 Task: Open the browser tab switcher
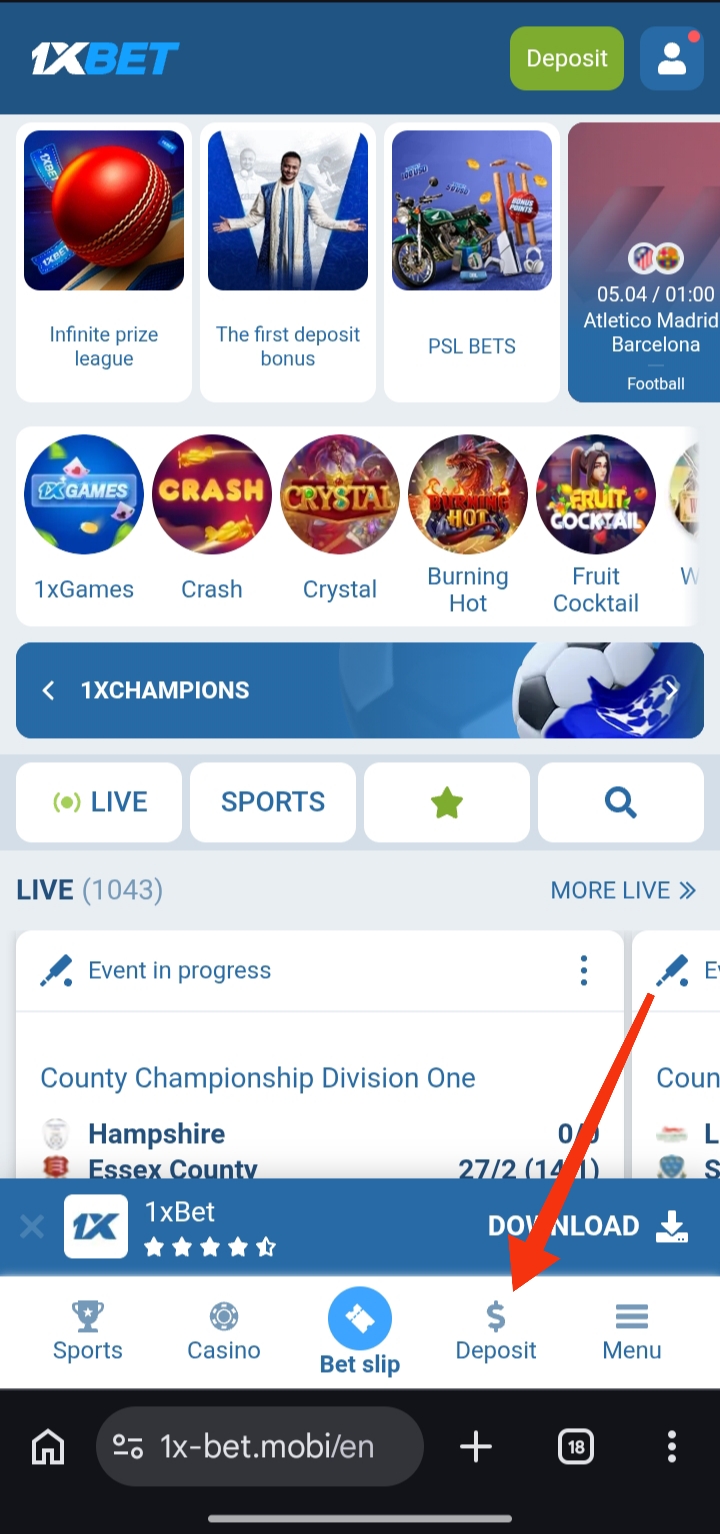[x=576, y=1446]
